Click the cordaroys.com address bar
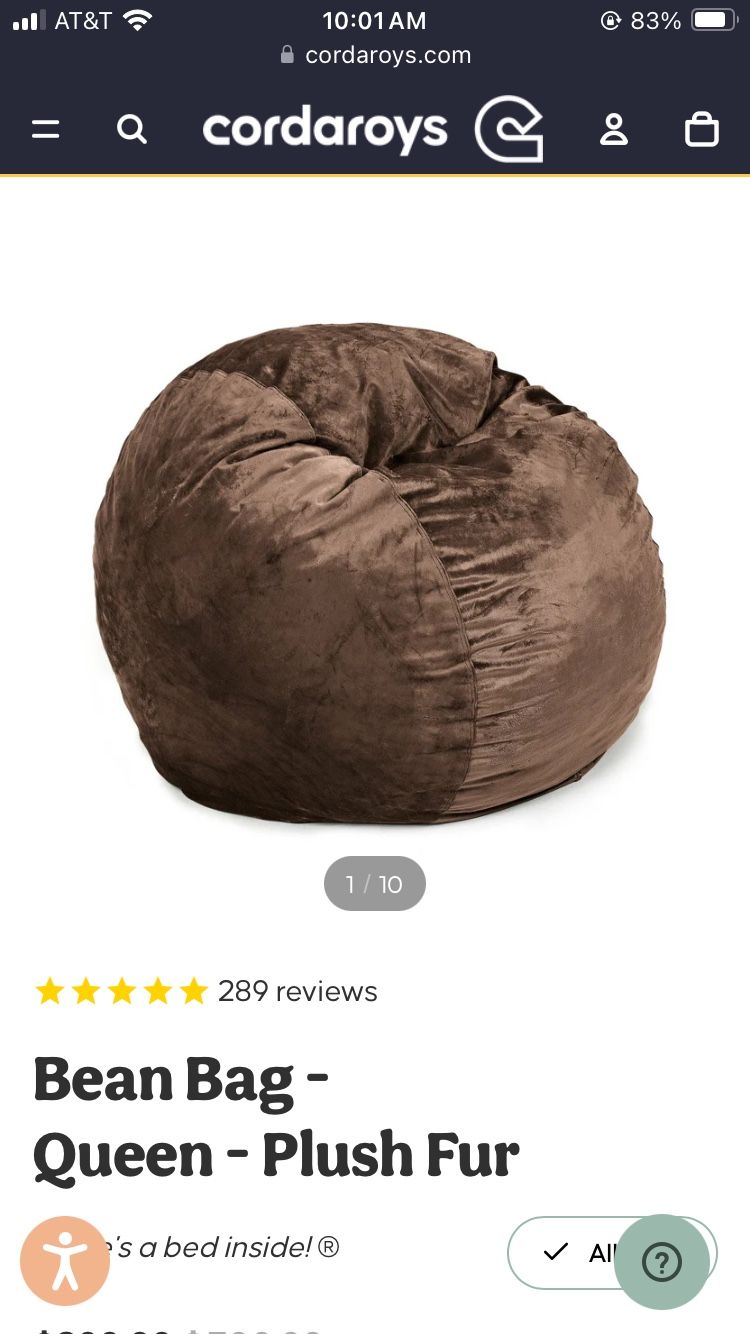The height and width of the screenshot is (1334, 750). [390, 55]
